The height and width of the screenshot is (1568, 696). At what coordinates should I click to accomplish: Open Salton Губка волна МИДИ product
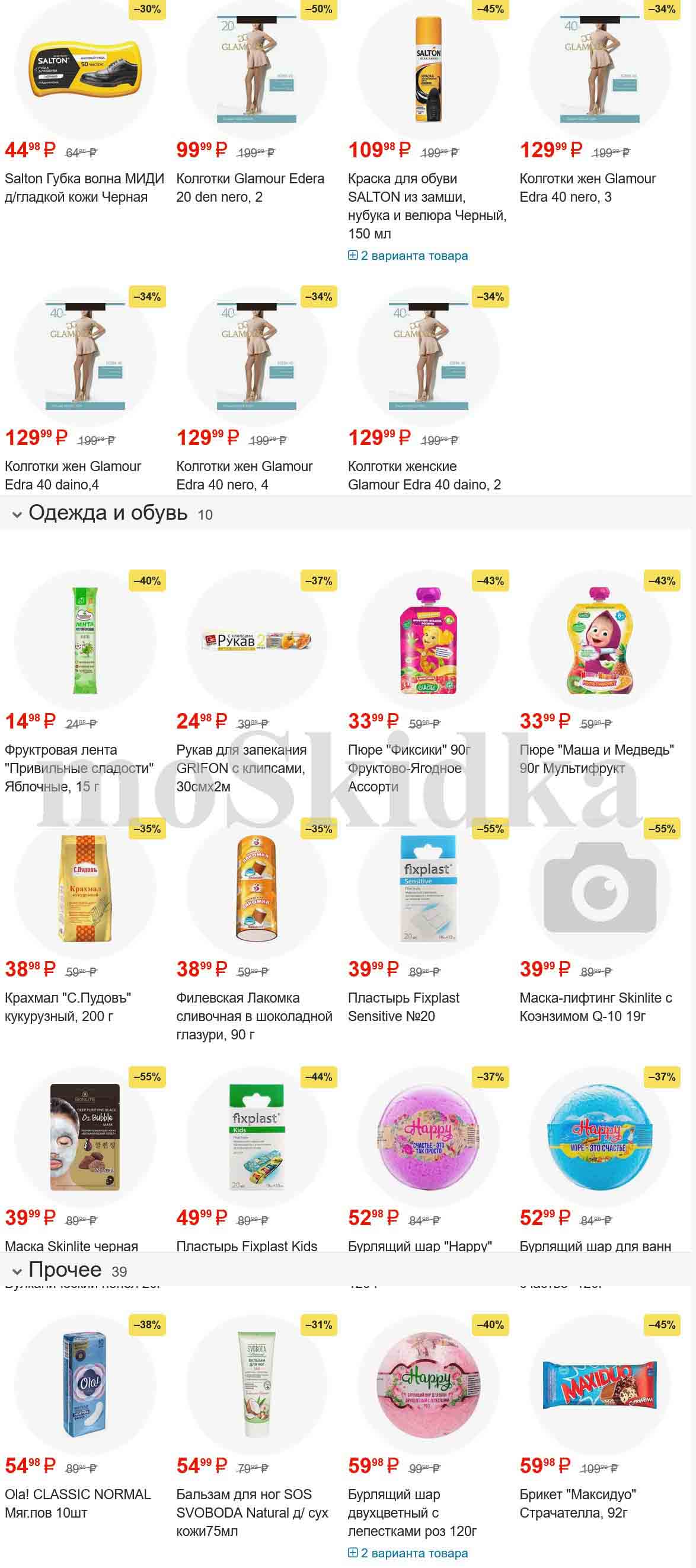click(x=85, y=187)
